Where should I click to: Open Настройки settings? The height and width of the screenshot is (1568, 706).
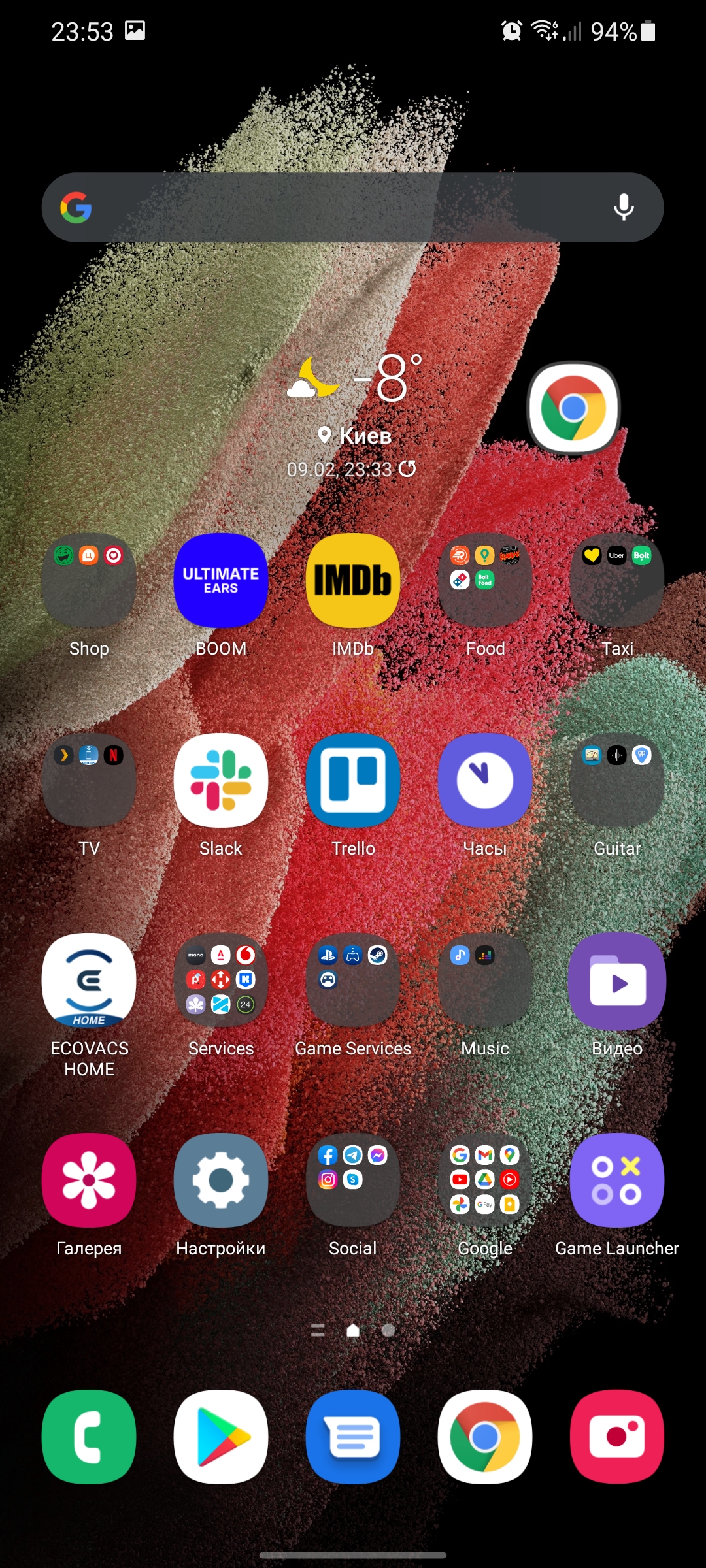point(221,1181)
